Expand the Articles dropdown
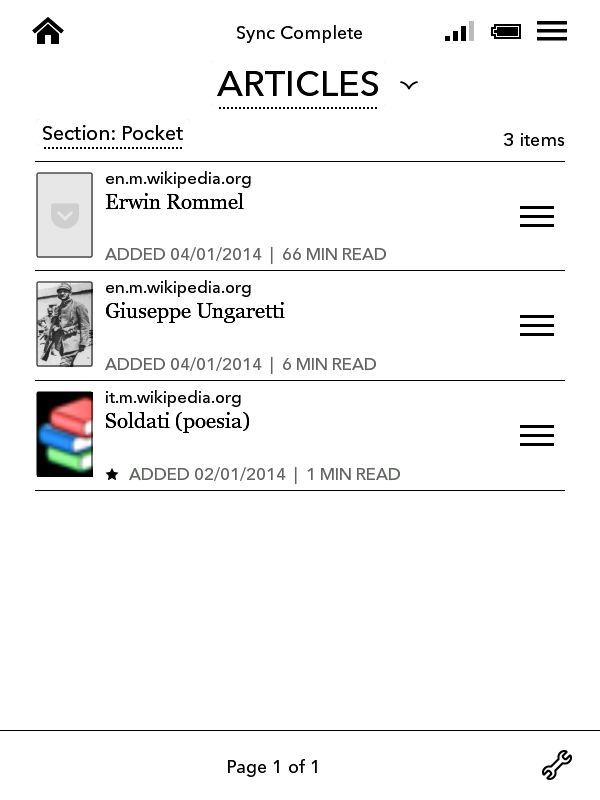Screen dimensions: 600x800 pyautogui.click(x=408, y=85)
